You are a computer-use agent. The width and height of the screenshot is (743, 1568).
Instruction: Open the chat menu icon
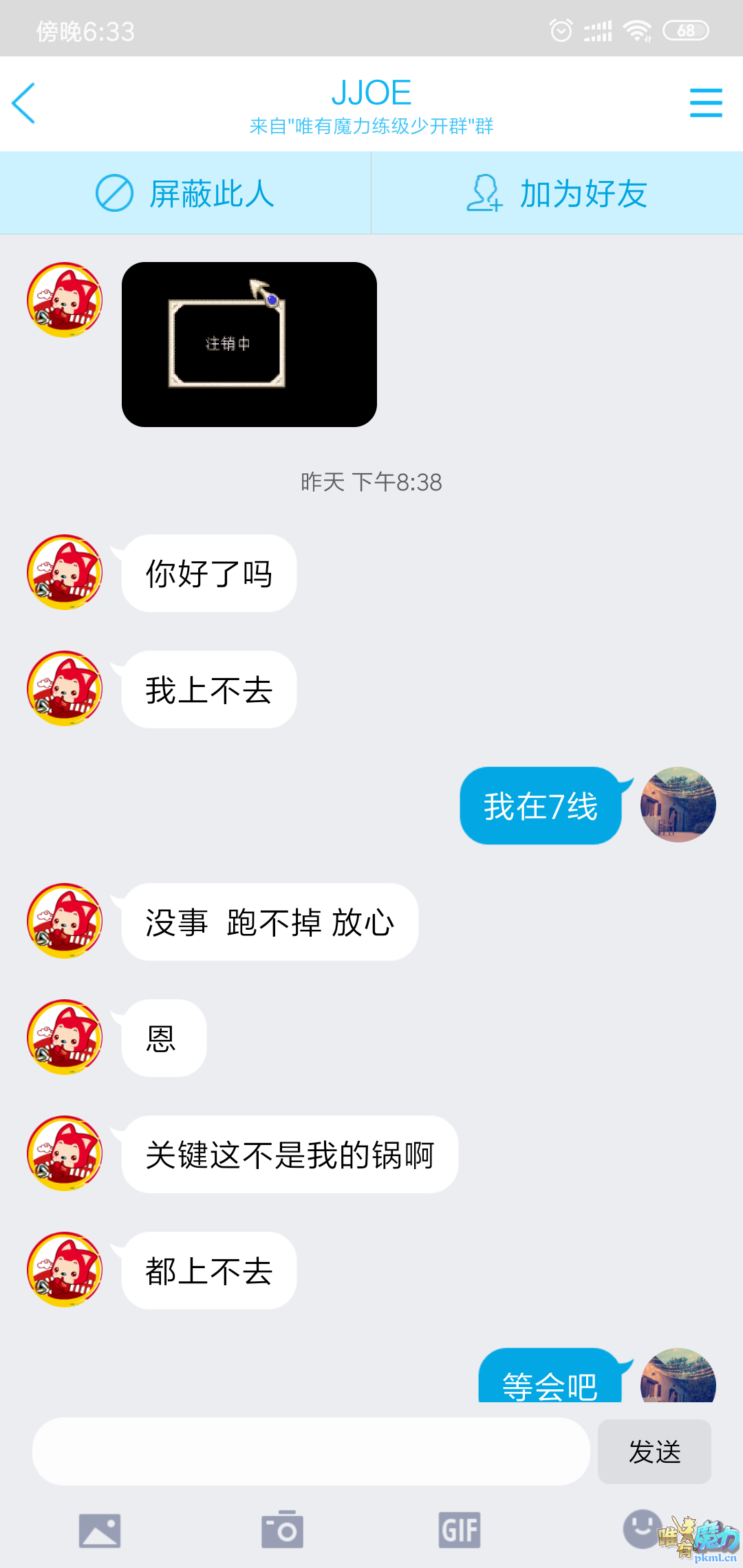[x=706, y=103]
